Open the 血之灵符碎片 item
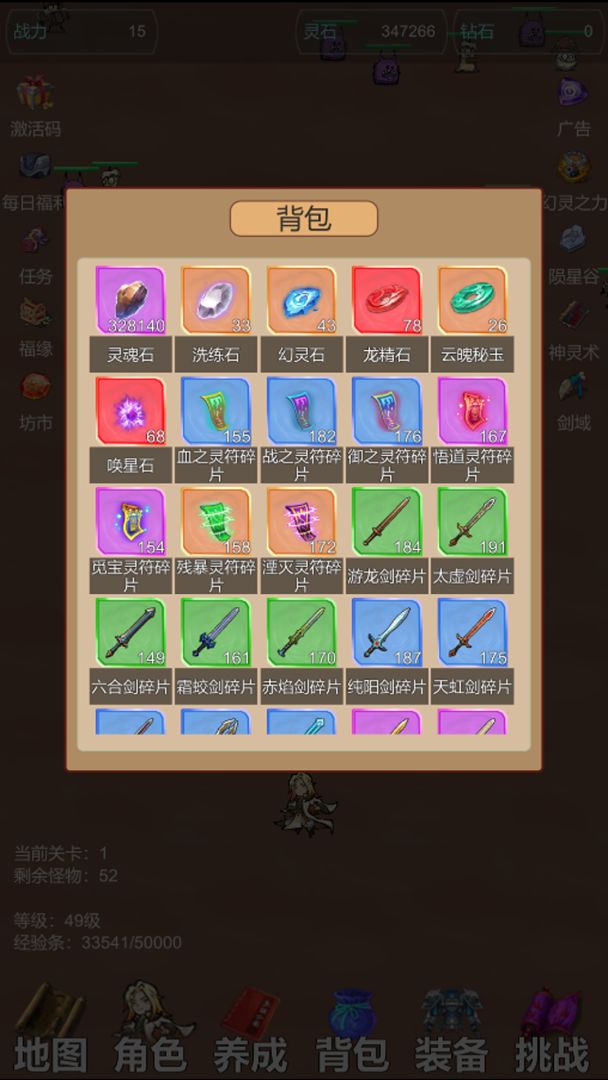Screen dimensions: 608x1080 216,411
